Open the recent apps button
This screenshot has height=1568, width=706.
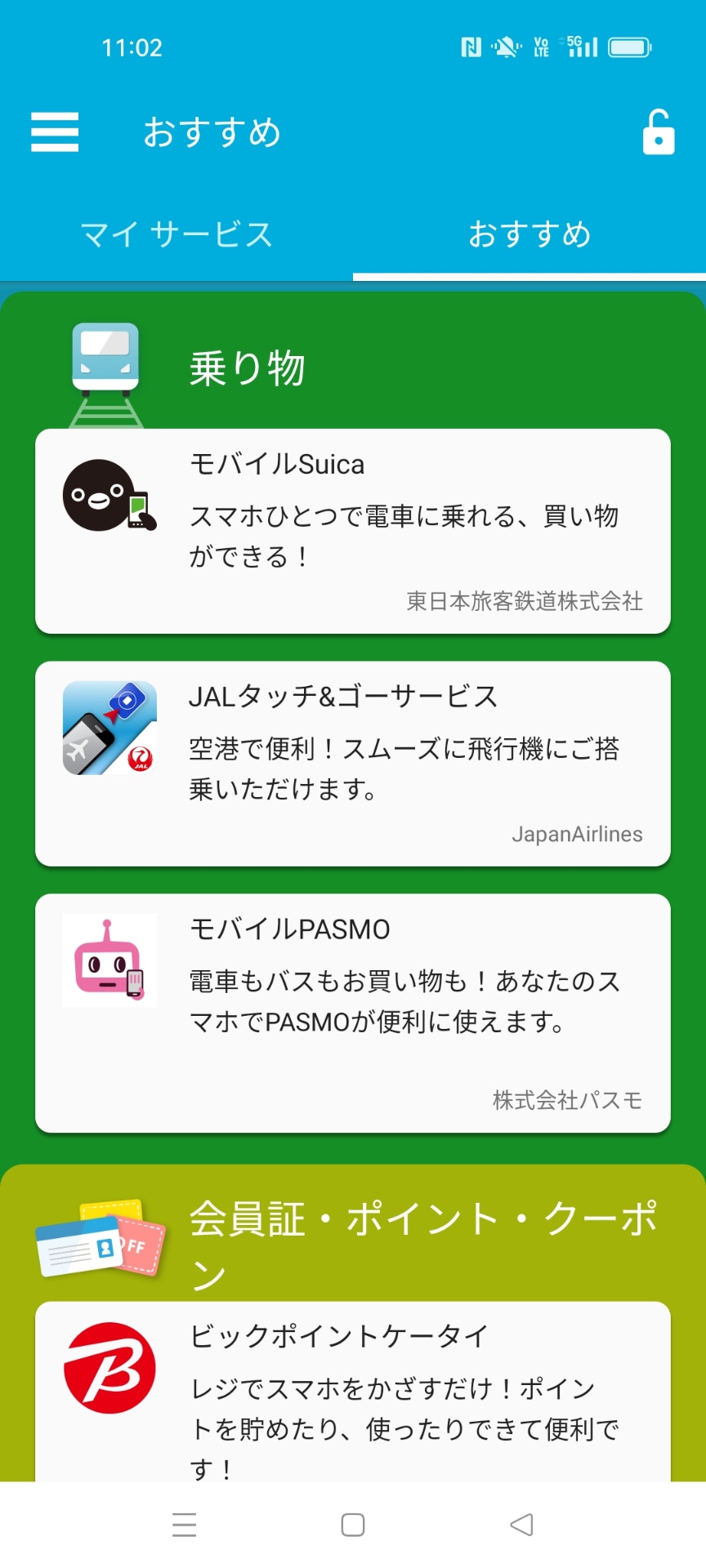click(x=185, y=1524)
